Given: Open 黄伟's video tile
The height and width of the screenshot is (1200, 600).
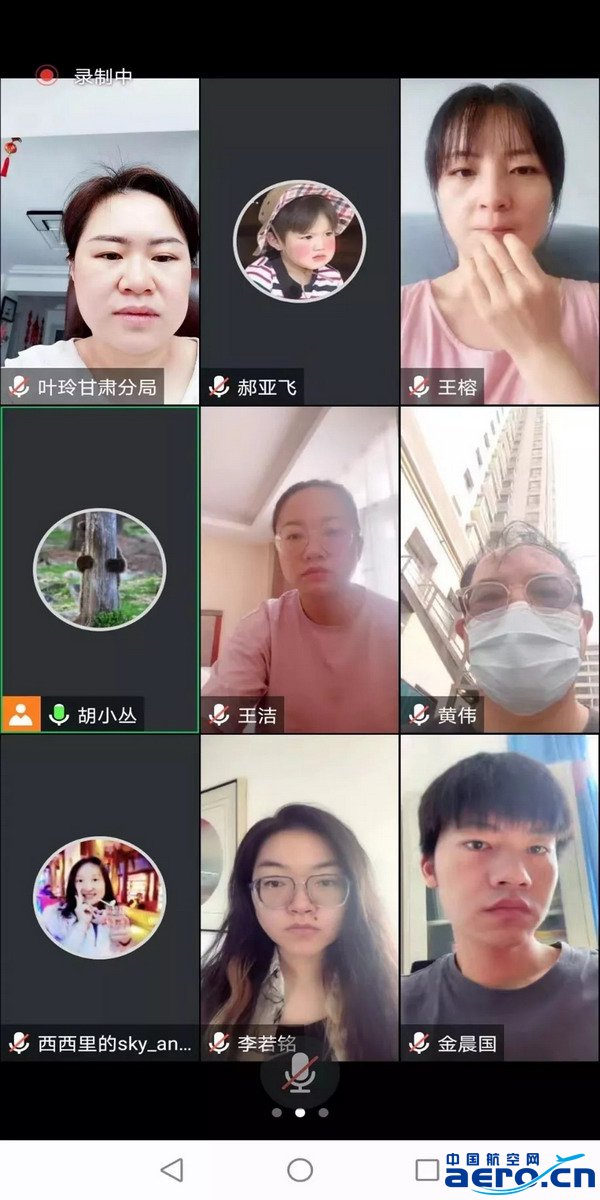Looking at the screenshot, I should pos(500,568).
